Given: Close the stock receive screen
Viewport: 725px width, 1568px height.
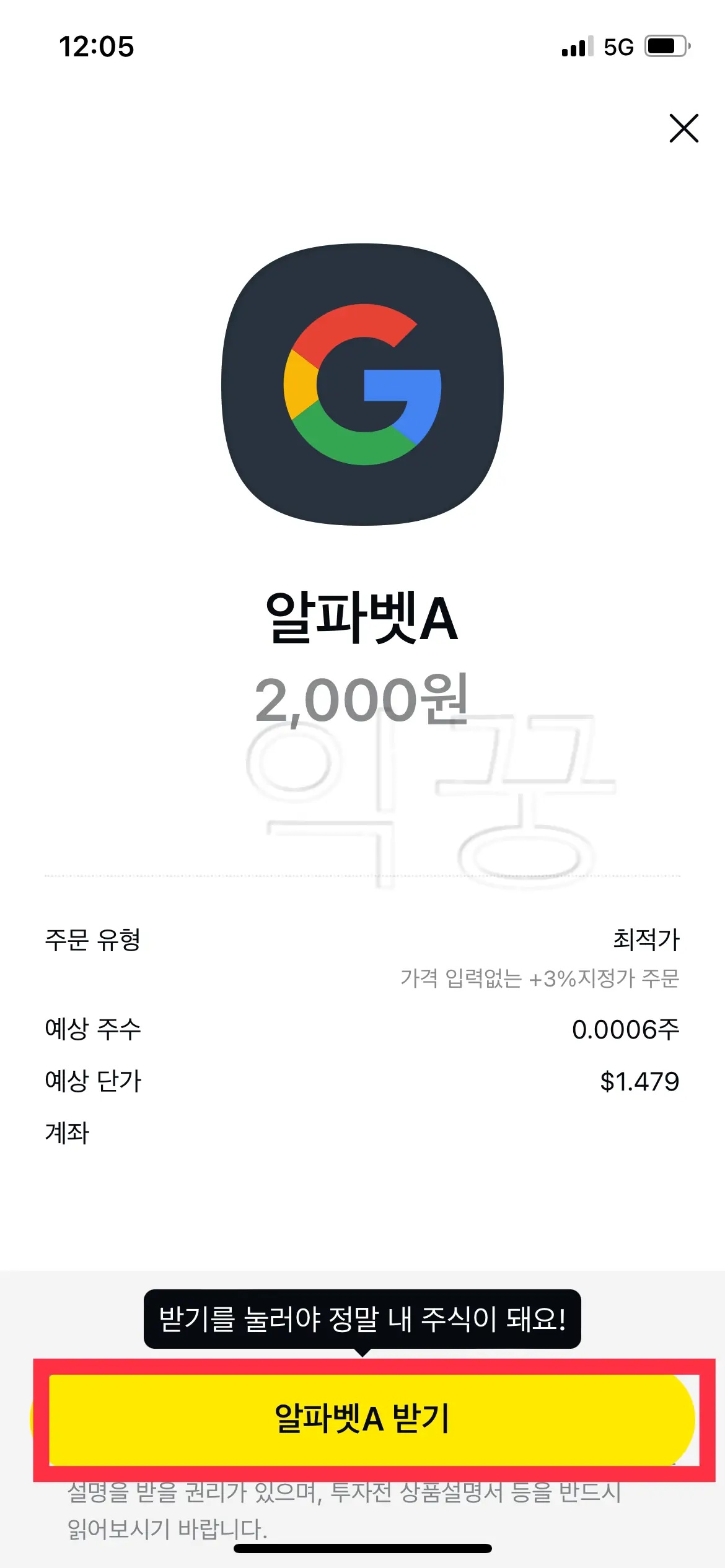Looking at the screenshot, I should click(x=683, y=130).
